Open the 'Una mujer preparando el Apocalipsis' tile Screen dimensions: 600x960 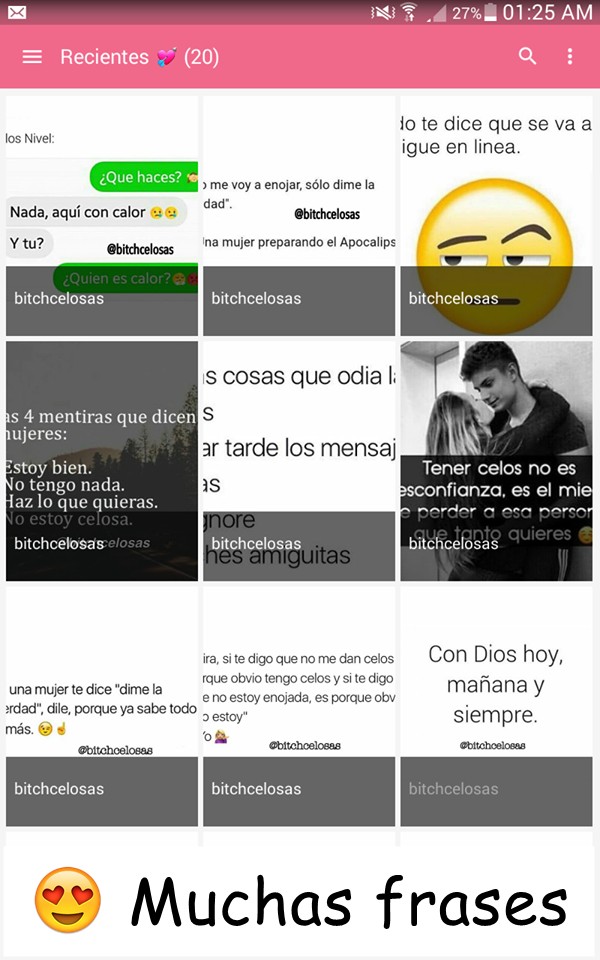(299, 200)
